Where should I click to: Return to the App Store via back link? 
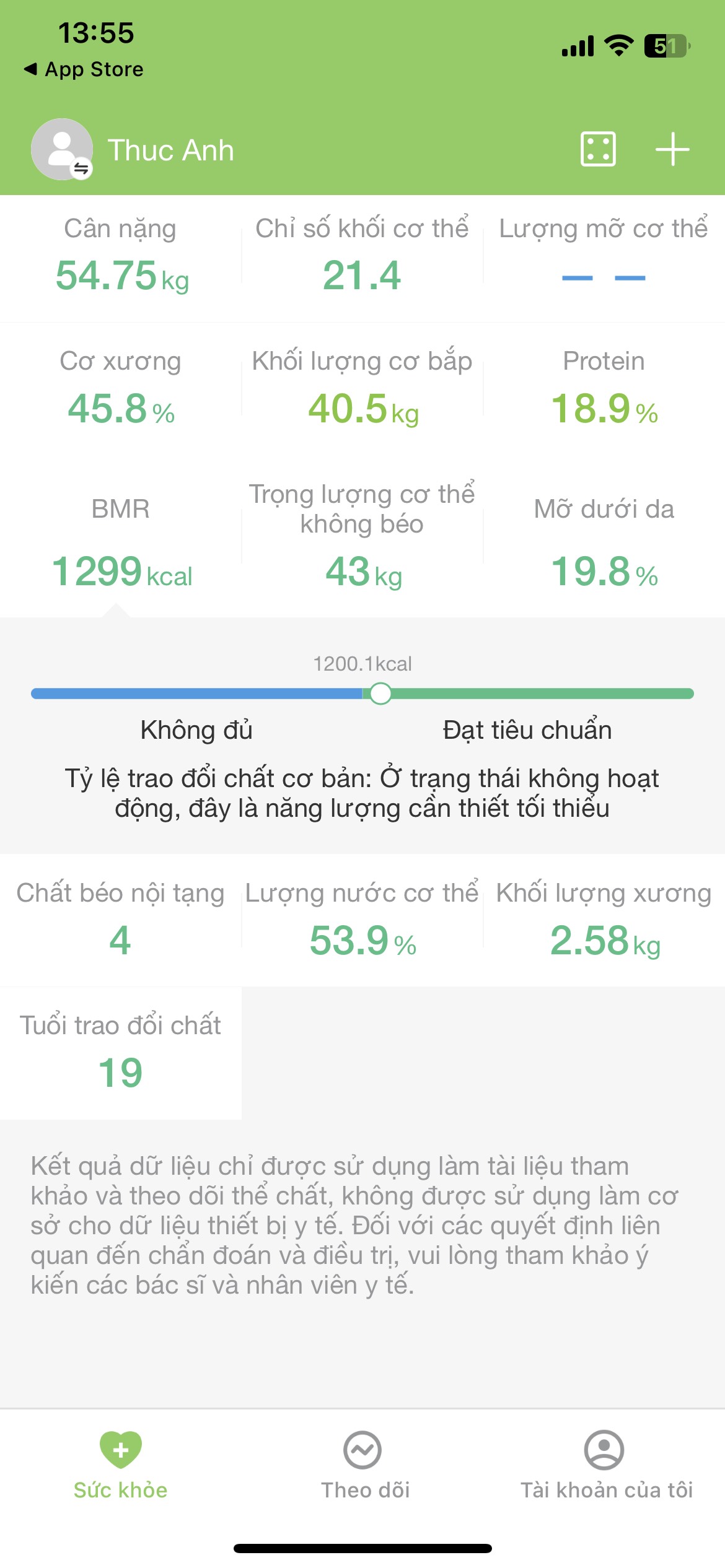point(84,69)
